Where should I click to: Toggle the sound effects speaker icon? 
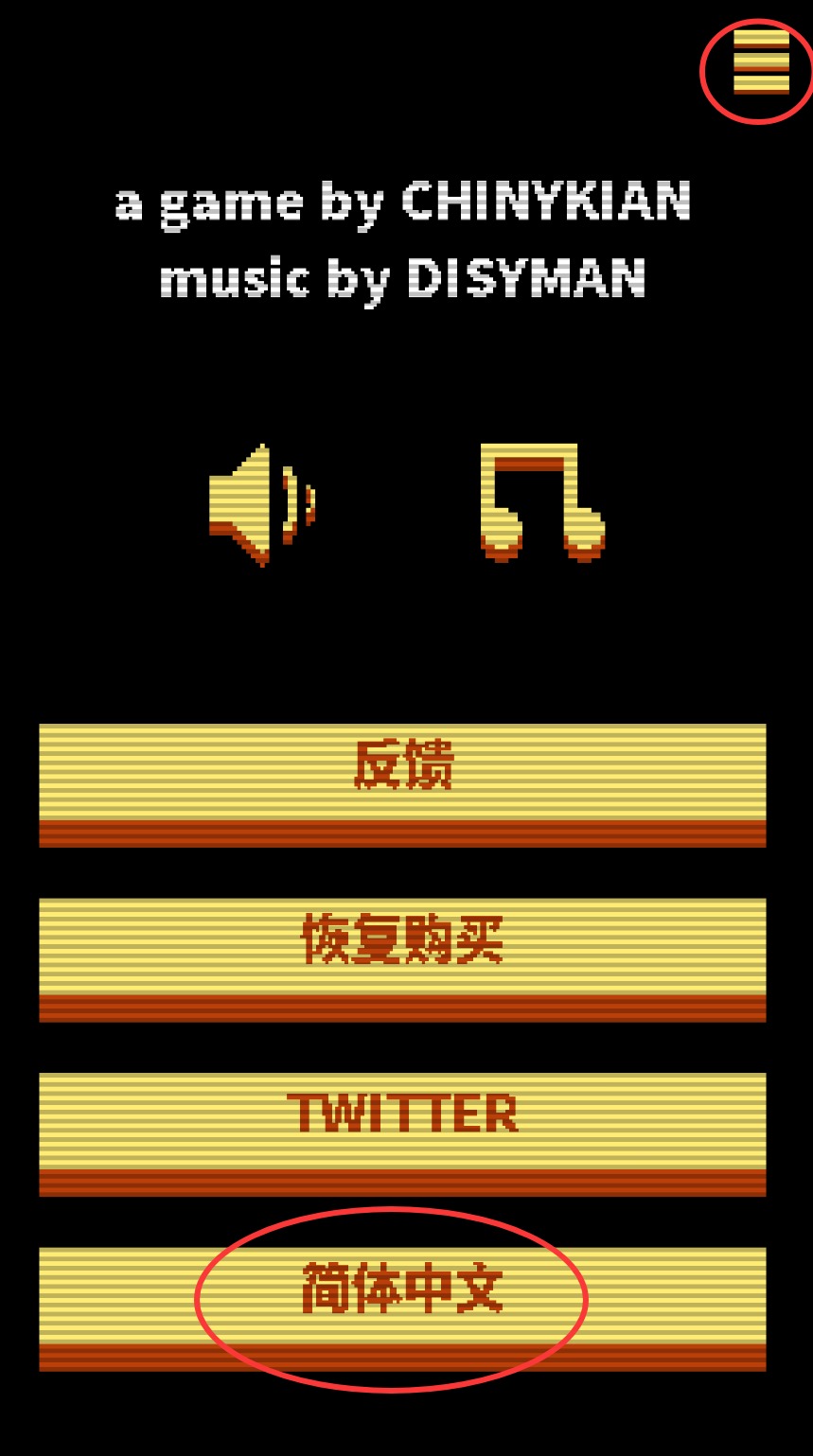click(x=260, y=504)
